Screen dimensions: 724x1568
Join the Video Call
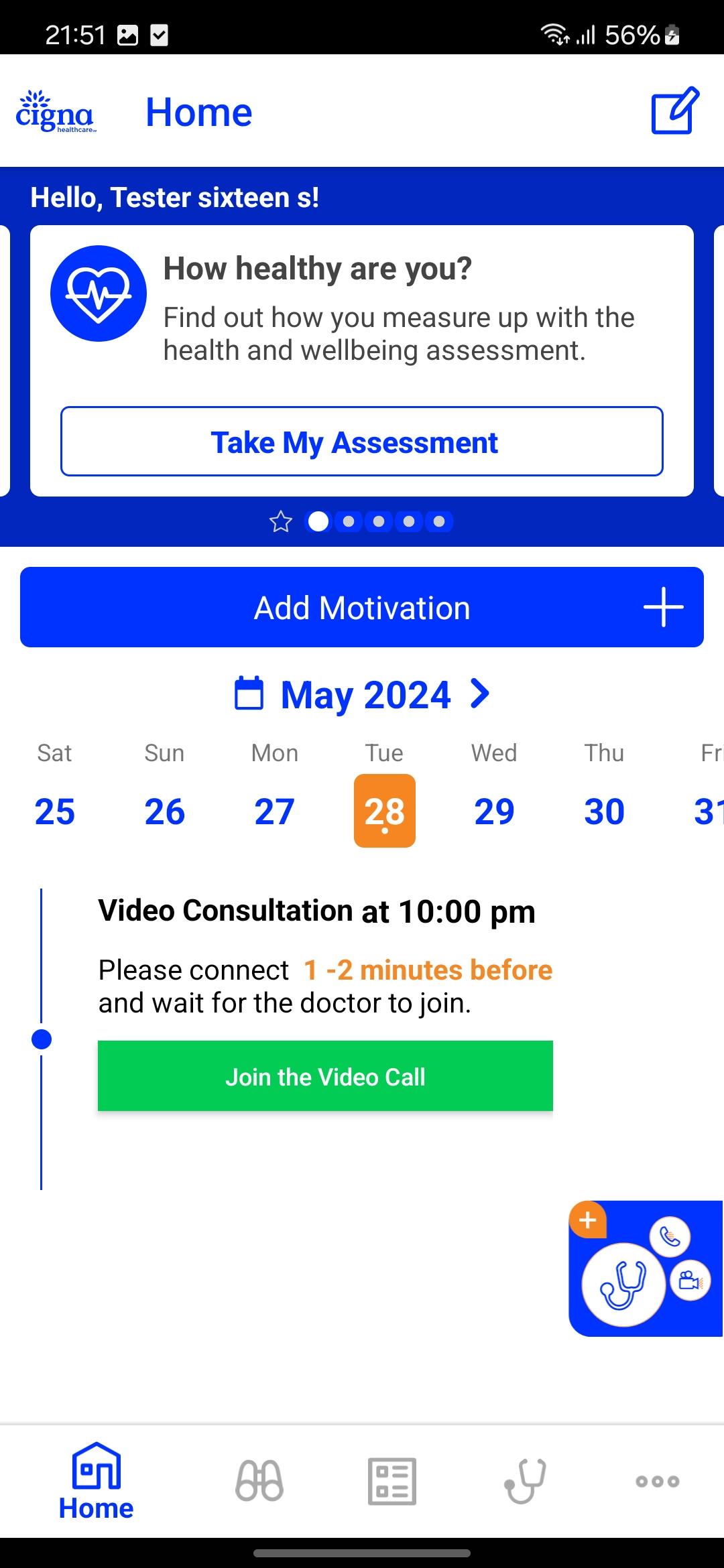[x=325, y=1076]
